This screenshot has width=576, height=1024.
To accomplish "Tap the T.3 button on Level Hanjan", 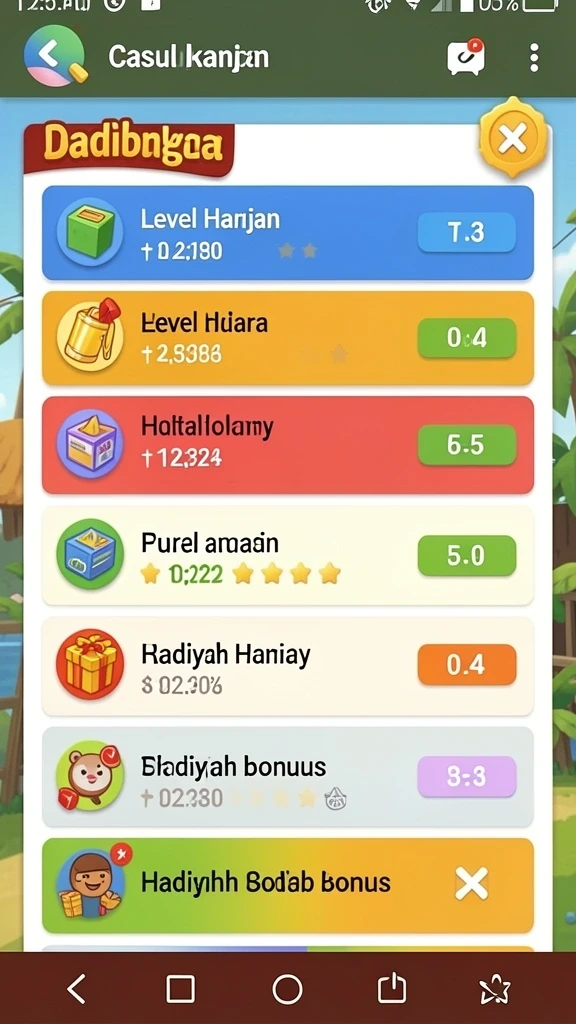I will point(466,232).
